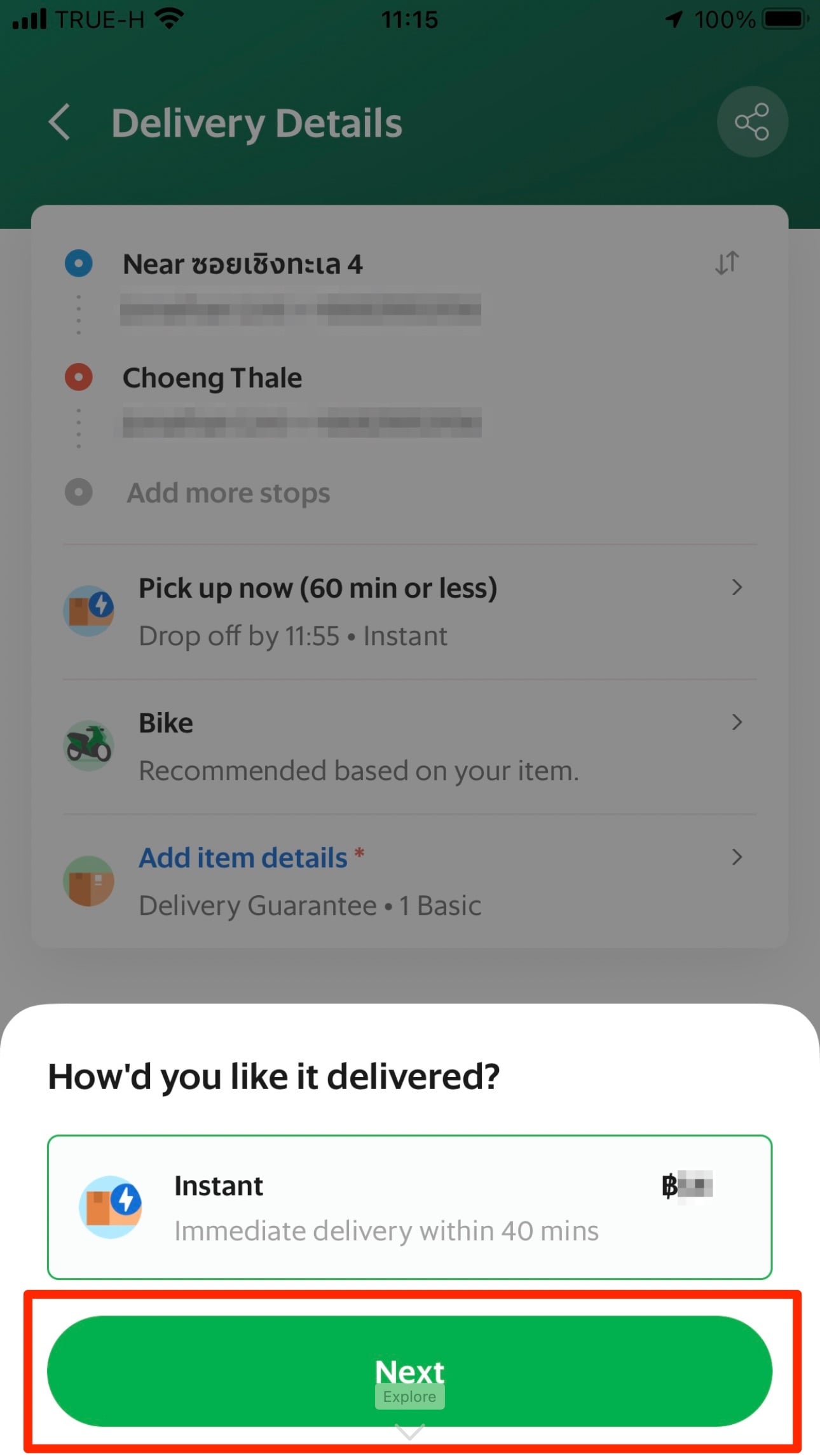820x1456 pixels.
Task: Share the delivery details
Action: [x=752, y=122]
